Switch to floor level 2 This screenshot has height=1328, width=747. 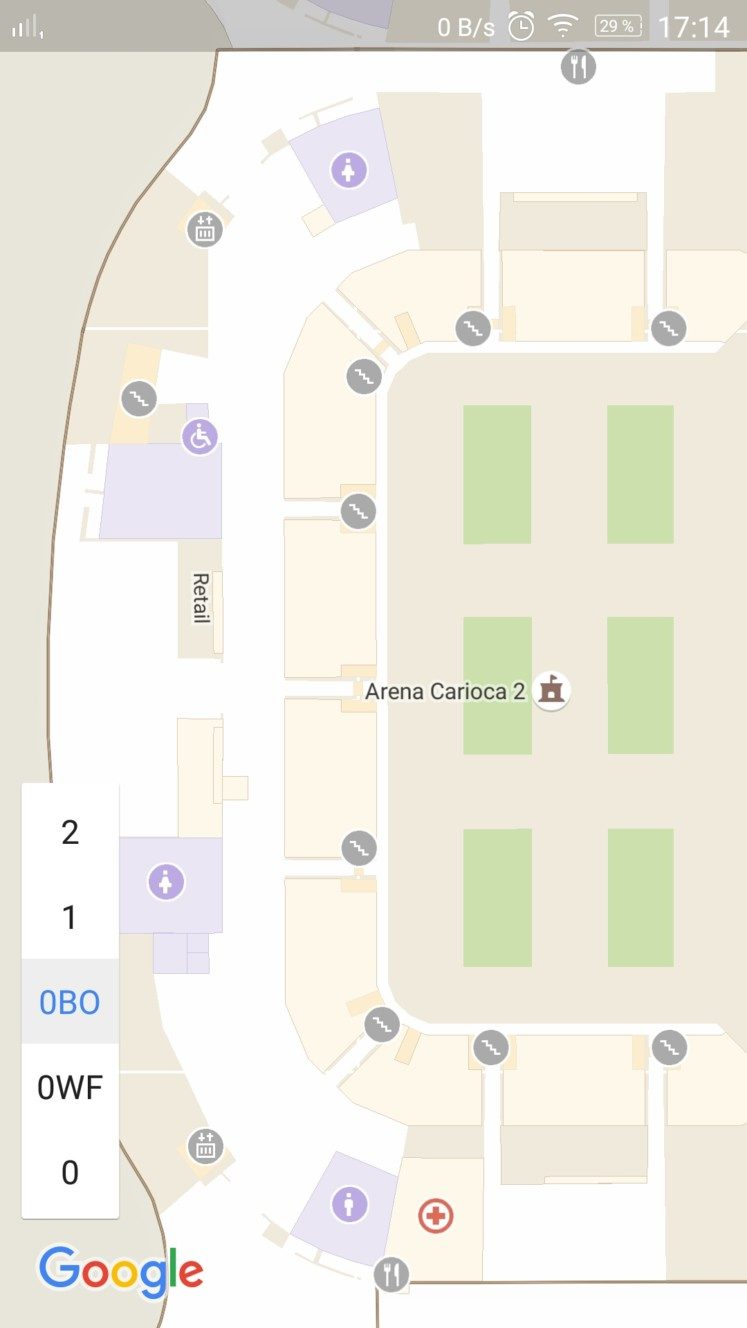pyautogui.click(x=70, y=832)
